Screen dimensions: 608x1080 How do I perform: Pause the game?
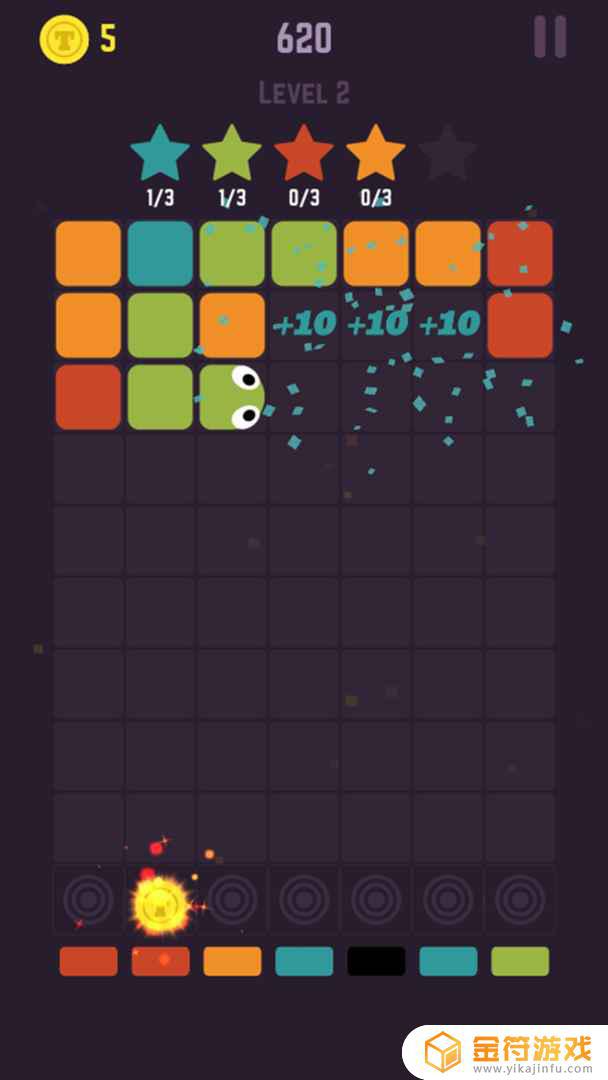pyautogui.click(x=550, y=38)
